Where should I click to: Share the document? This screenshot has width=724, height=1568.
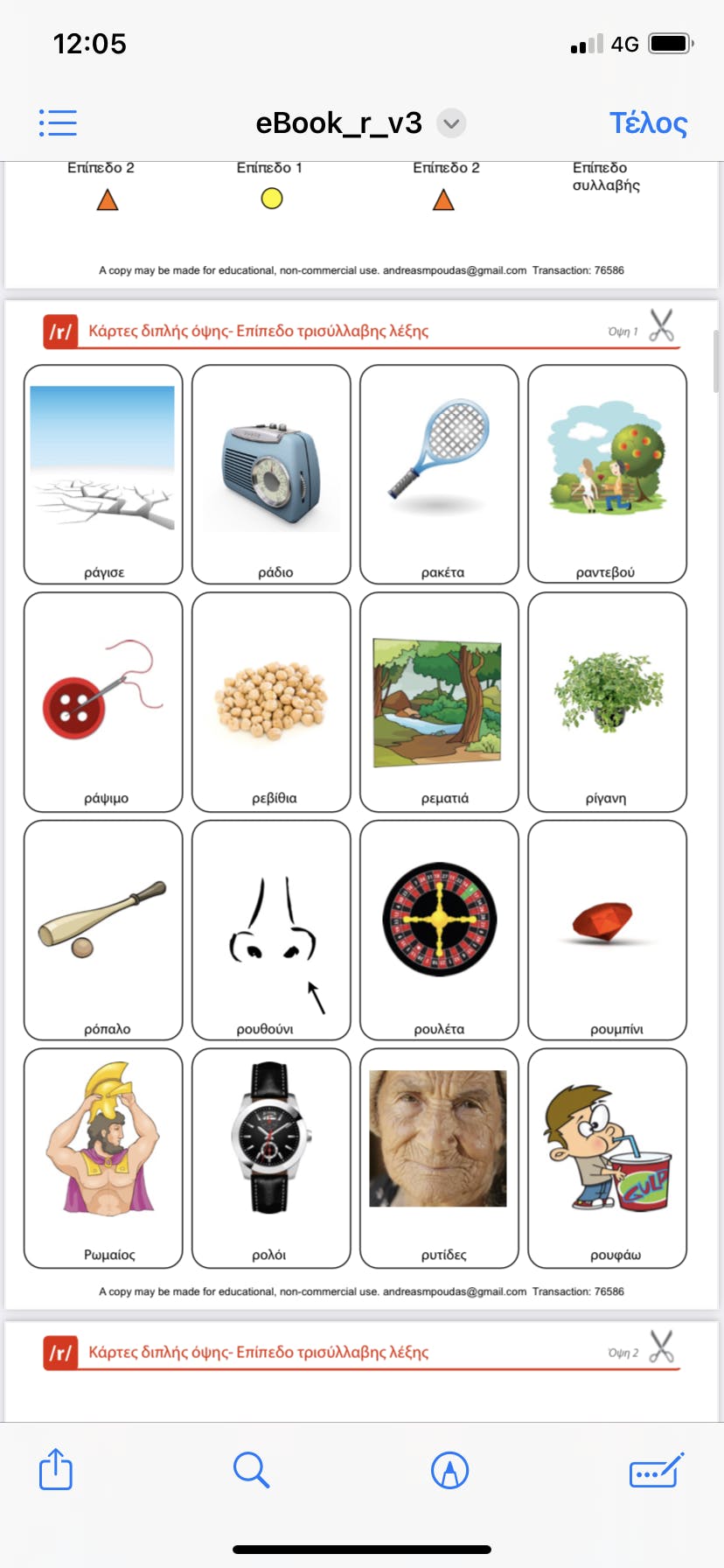56,1469
